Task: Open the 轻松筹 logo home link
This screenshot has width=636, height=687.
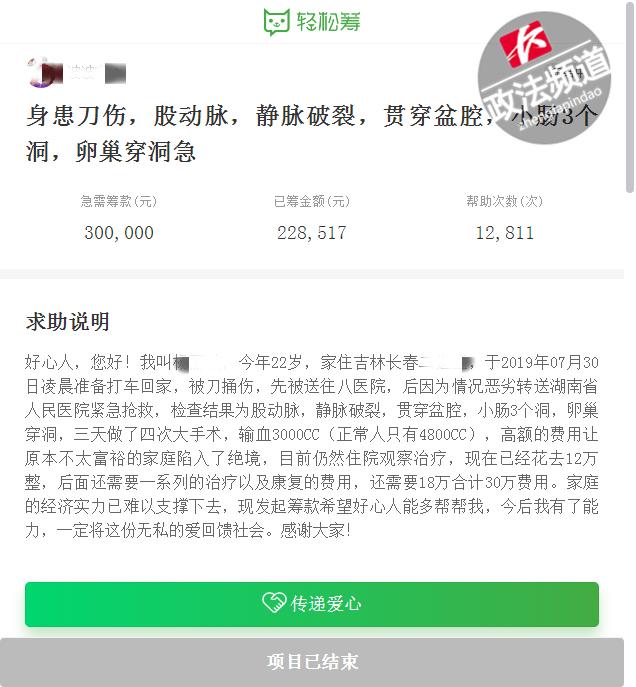Action: tap(312, 21)
